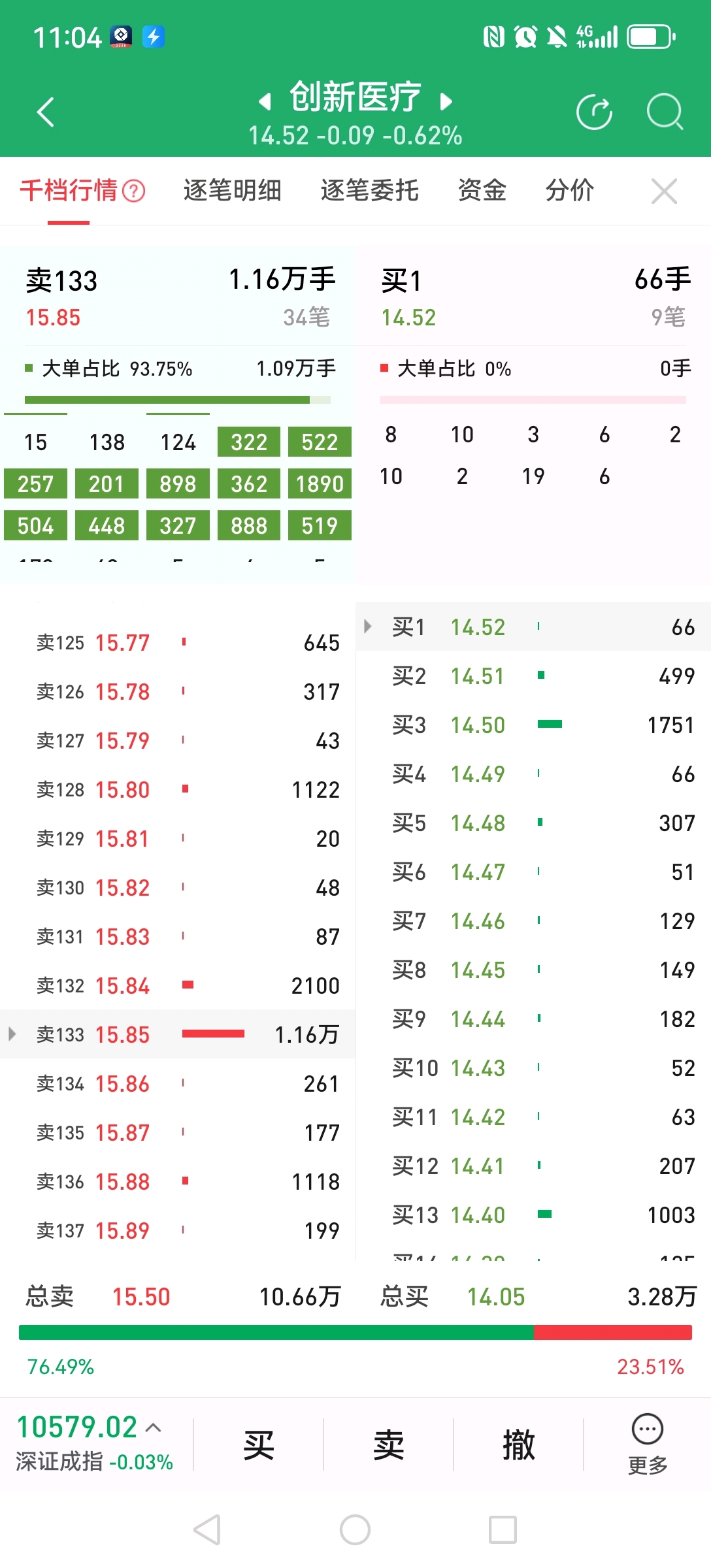Select the 卖128 15.80 order row

click(x=178, y=789)
